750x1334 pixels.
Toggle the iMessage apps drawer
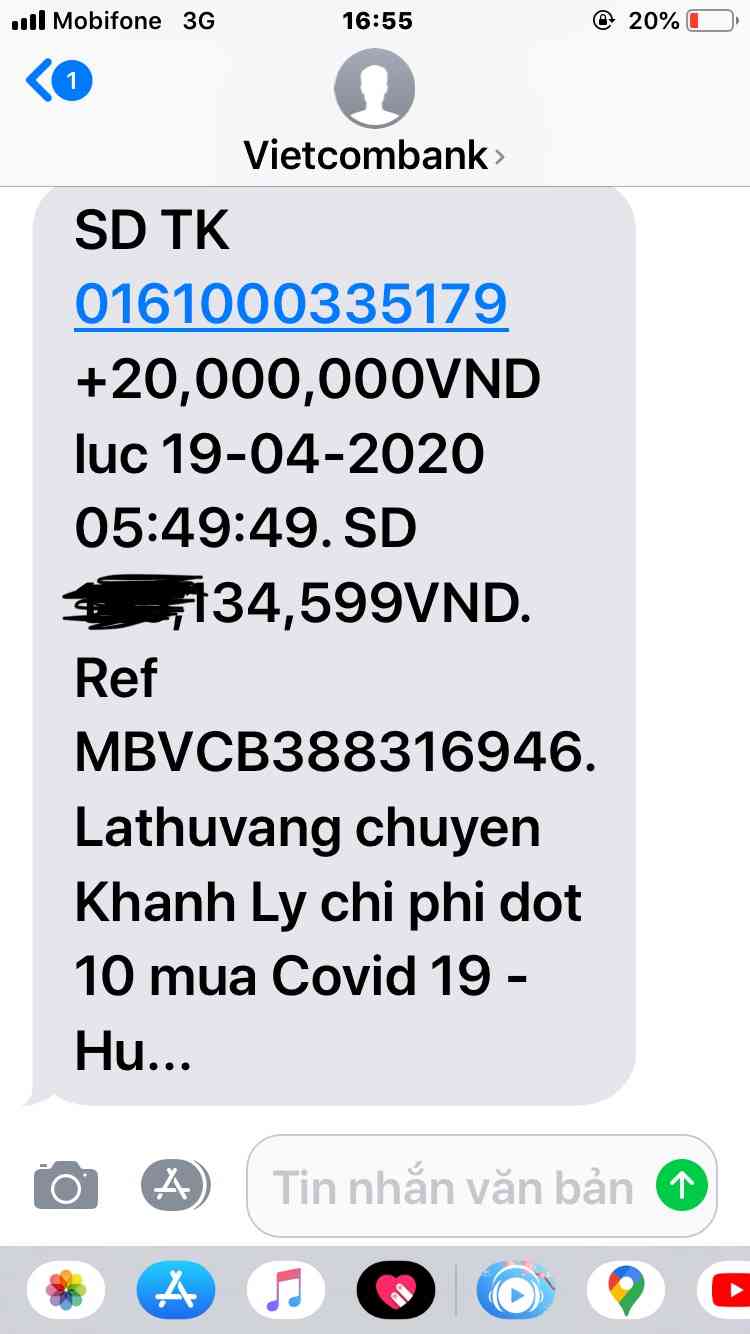coord(175,1186)
